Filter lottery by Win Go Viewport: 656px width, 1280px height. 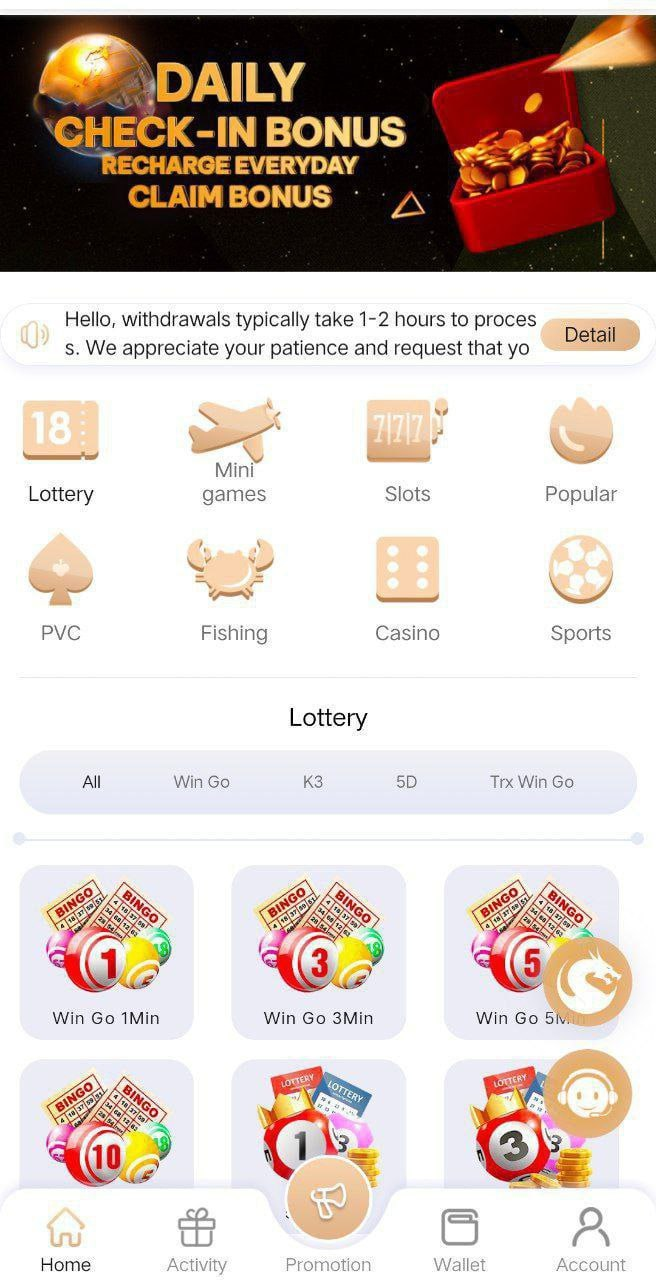tap(201, 782)
